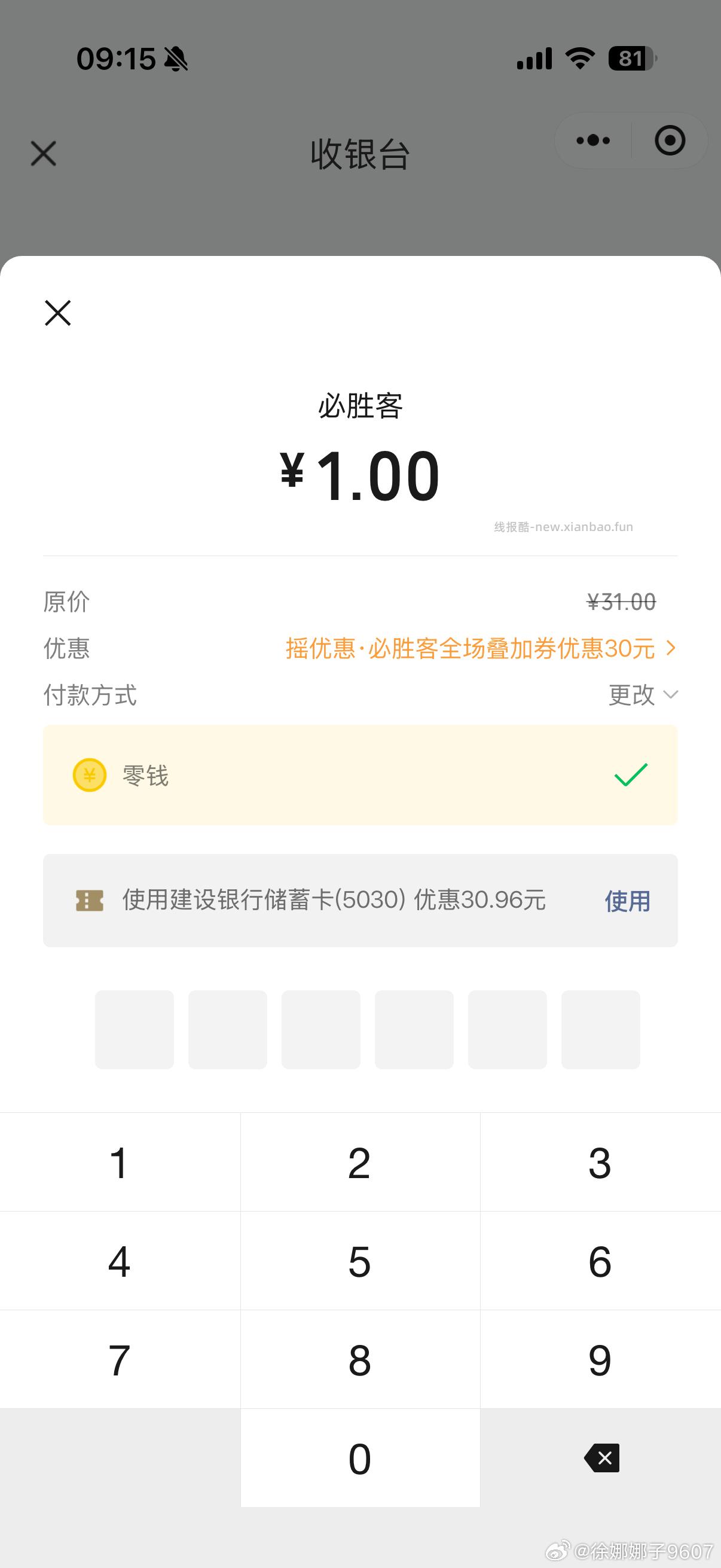Tap the Wi-Fi icon in the status bar

click(580, 58)
